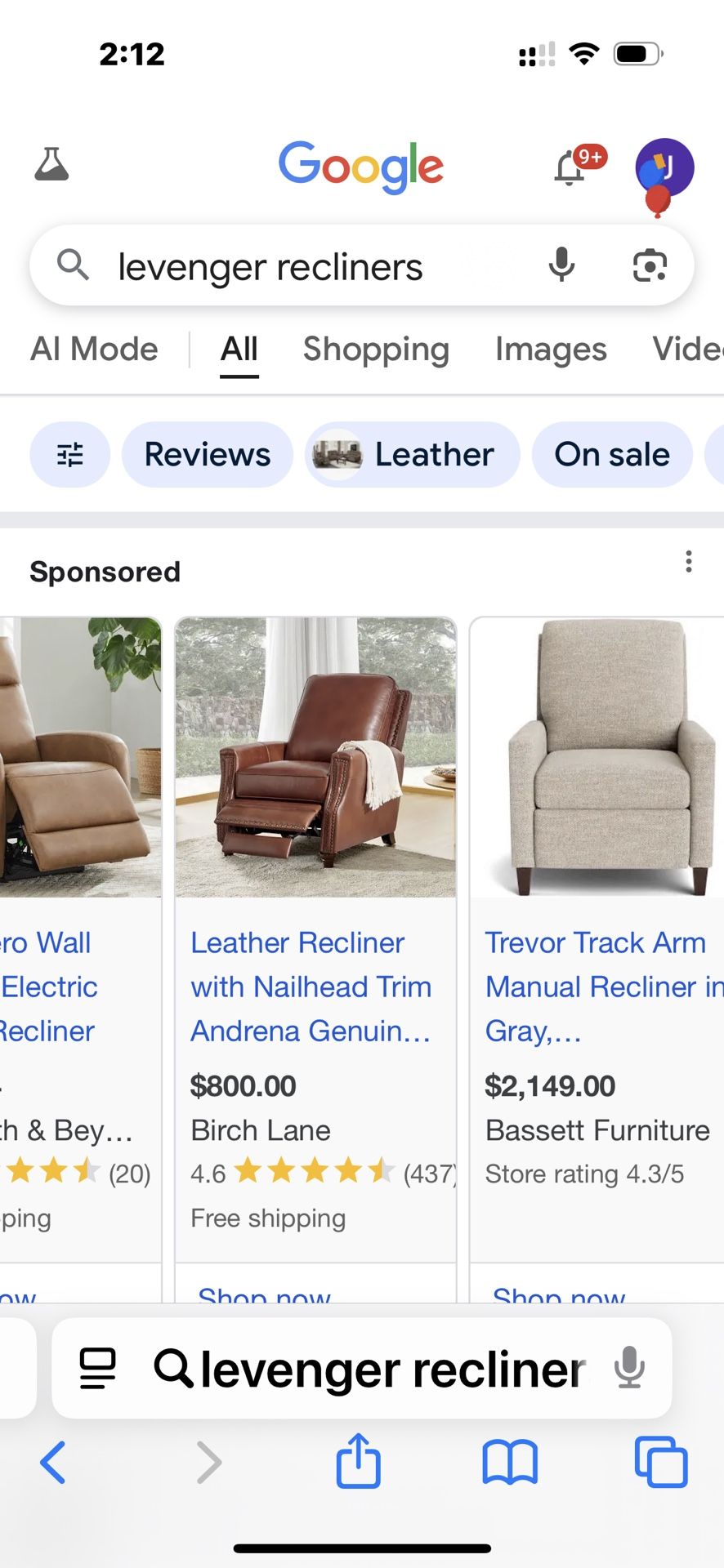This screenshot has width=724, height=1568.
Task: Open the share icon in Safari toolbar
Action: point(358,1462)
